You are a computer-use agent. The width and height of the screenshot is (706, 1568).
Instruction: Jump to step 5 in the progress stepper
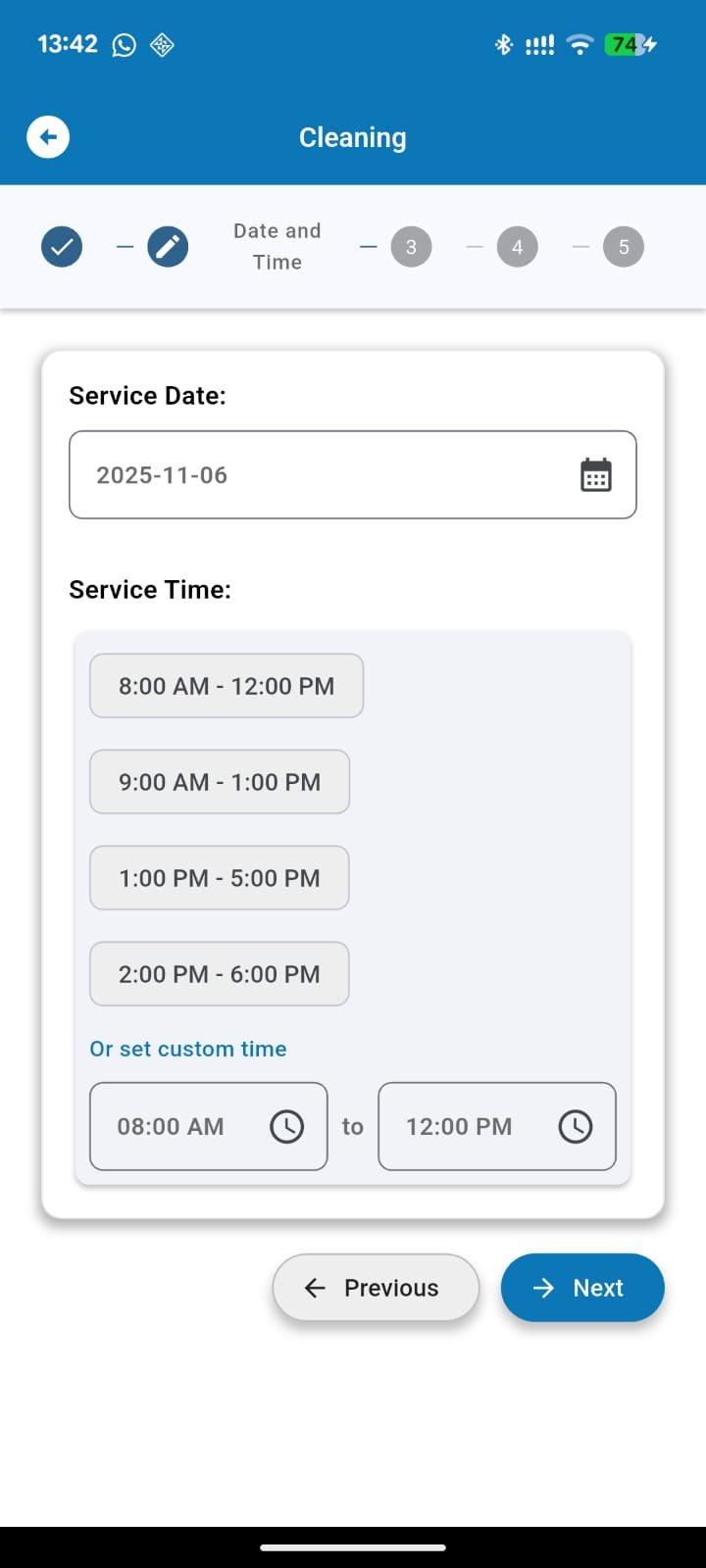tap(623, 246)
